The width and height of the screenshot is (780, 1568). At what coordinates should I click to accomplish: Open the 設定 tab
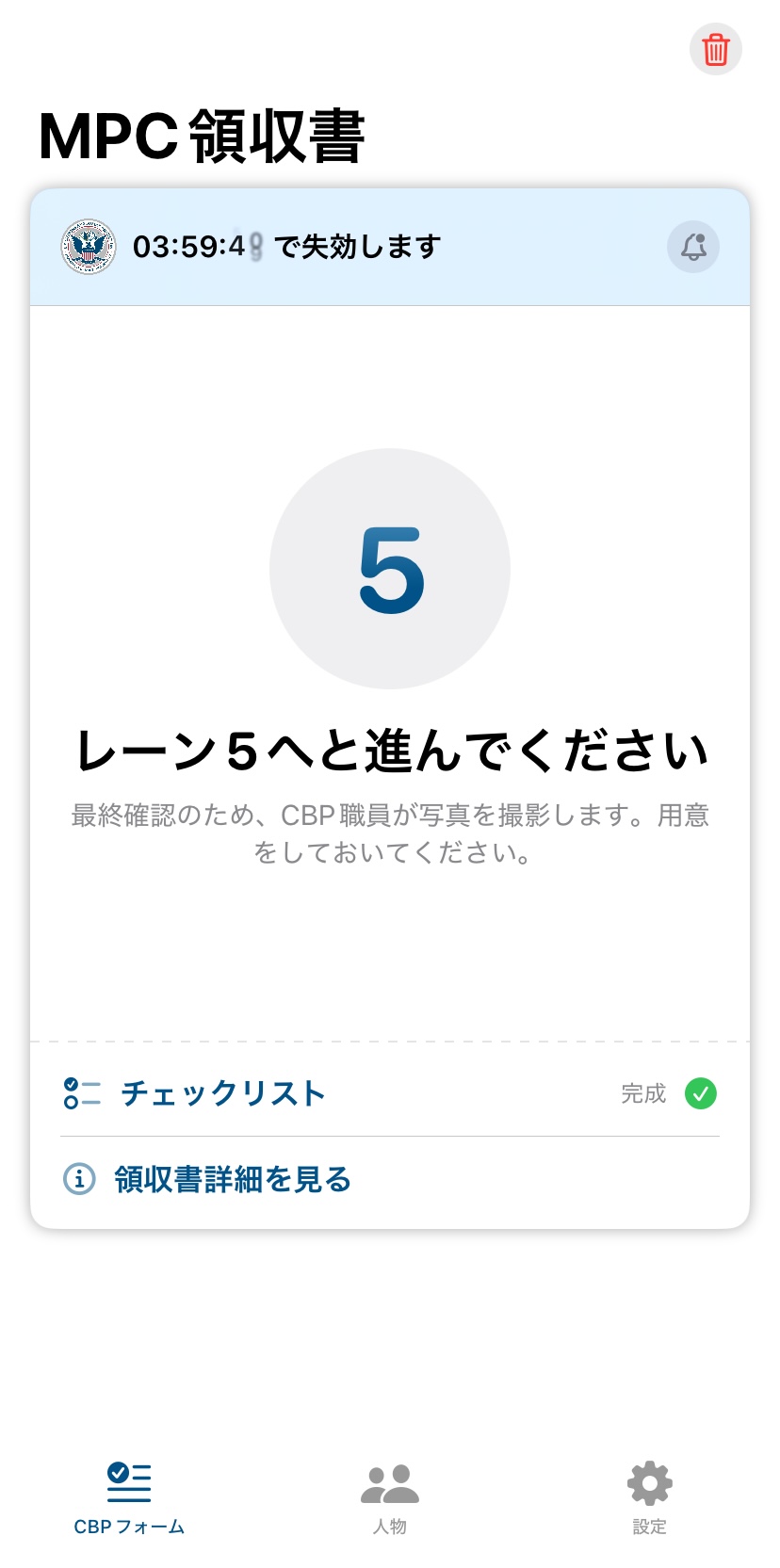[649, 1499]
